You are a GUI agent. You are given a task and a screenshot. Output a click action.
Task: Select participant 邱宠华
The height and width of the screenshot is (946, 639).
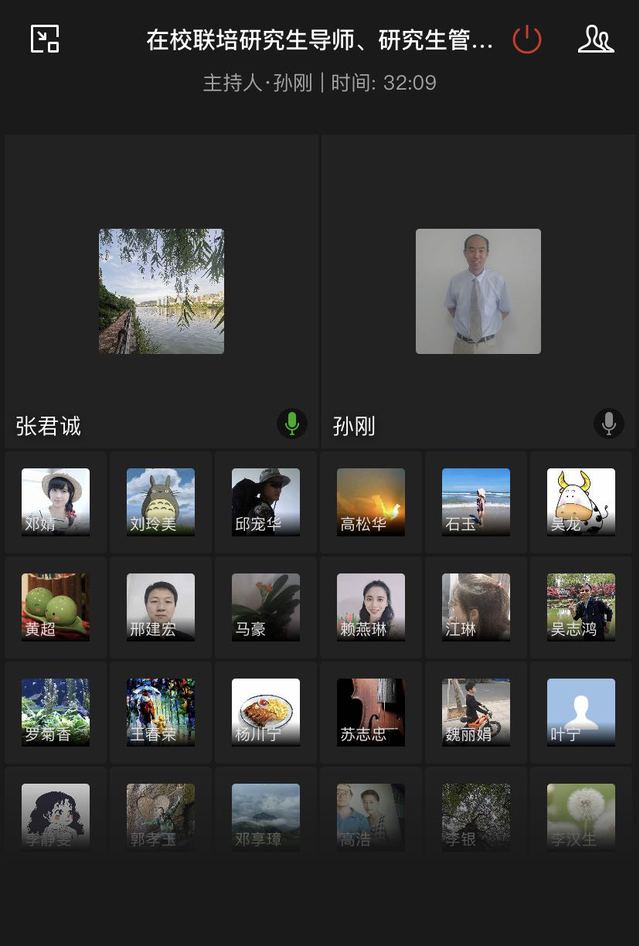[x=266, y=502]
